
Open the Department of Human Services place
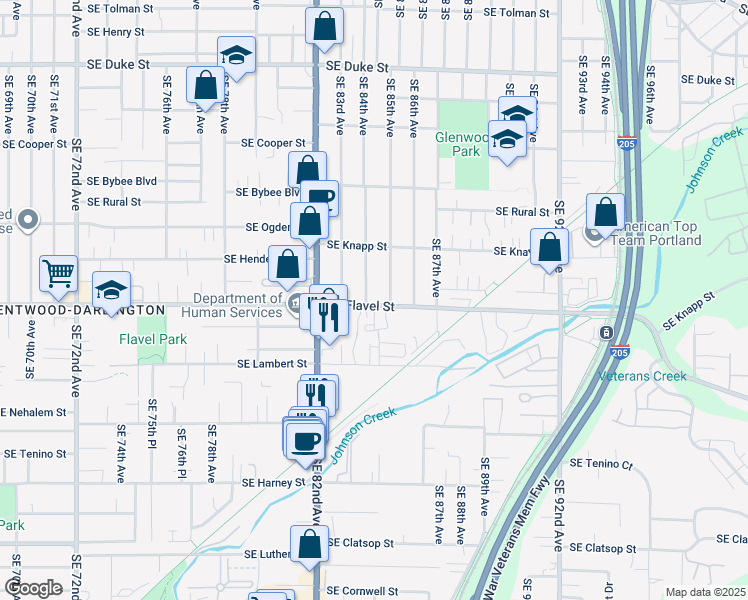(296, 304)
